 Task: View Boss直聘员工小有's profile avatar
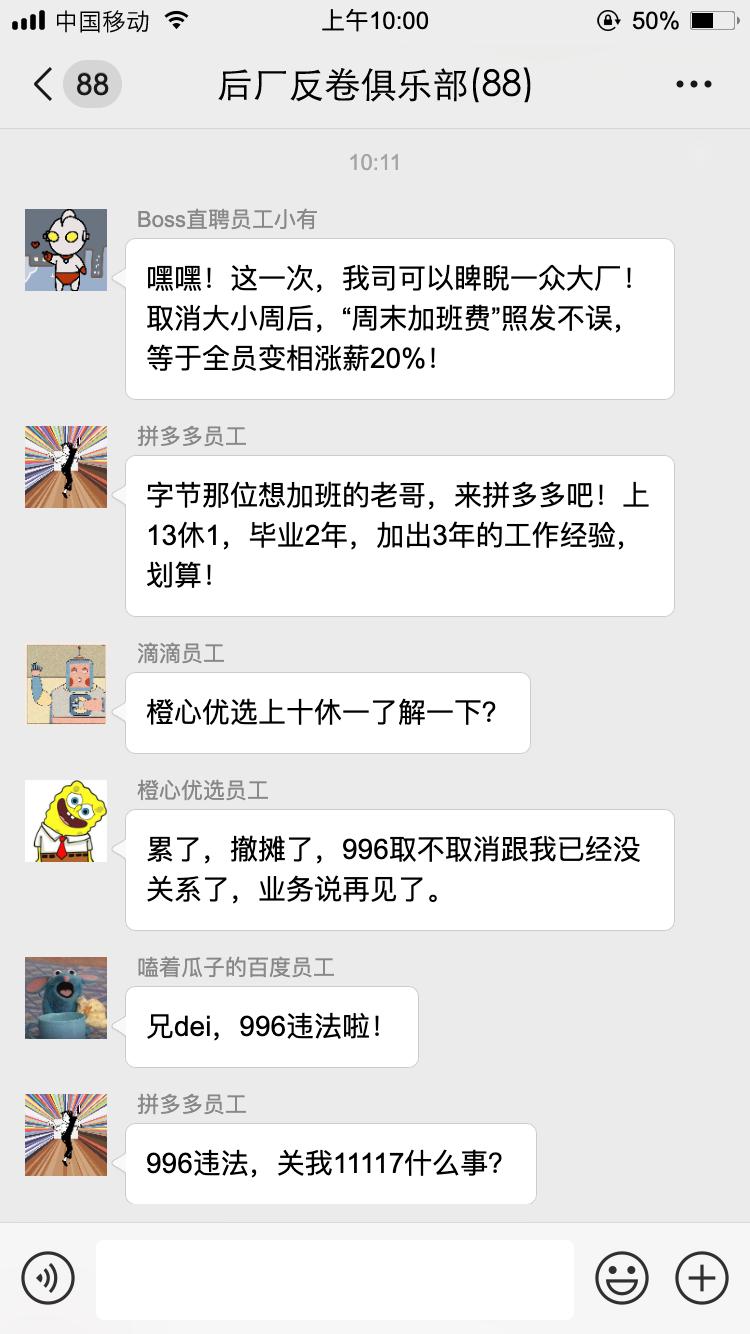pyautogui.click(x=66, y=250)
